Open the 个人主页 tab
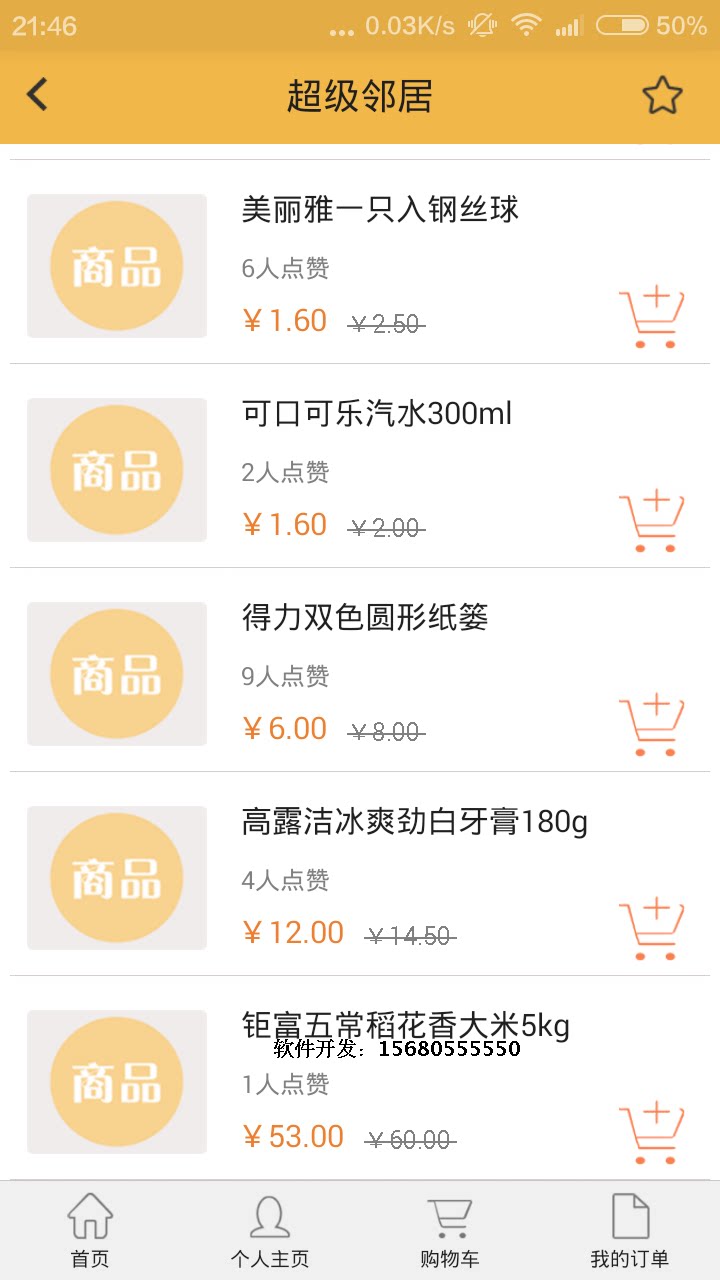This screenshot has width=720, height=1280. click(269, 1231)
